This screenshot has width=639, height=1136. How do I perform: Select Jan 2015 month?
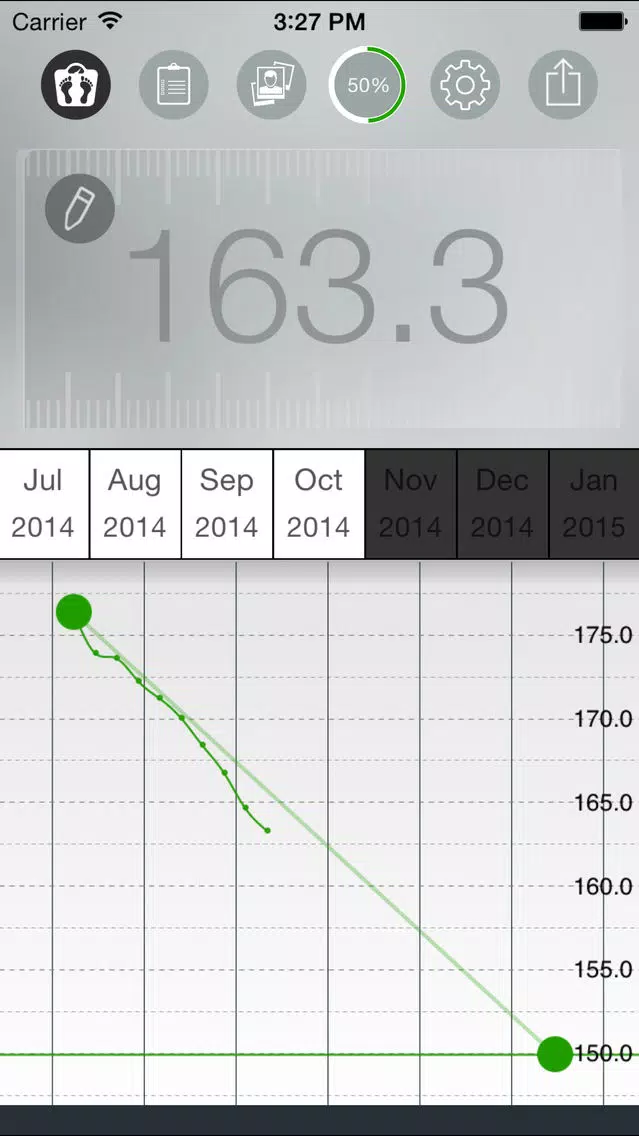[x=594, y=504]
